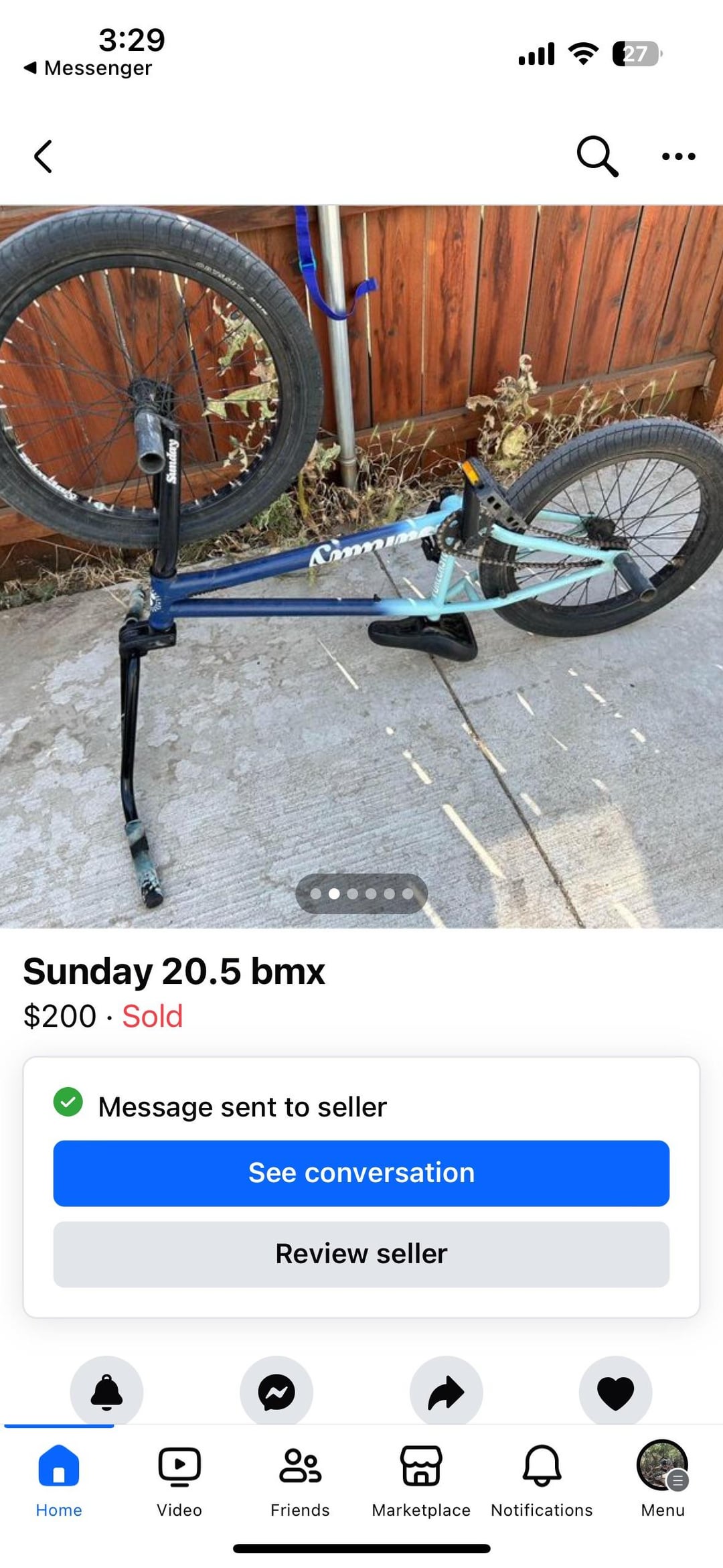The image size is (723, 1568).
Task: Open the three-dot overflow menu
Action: 678,157
